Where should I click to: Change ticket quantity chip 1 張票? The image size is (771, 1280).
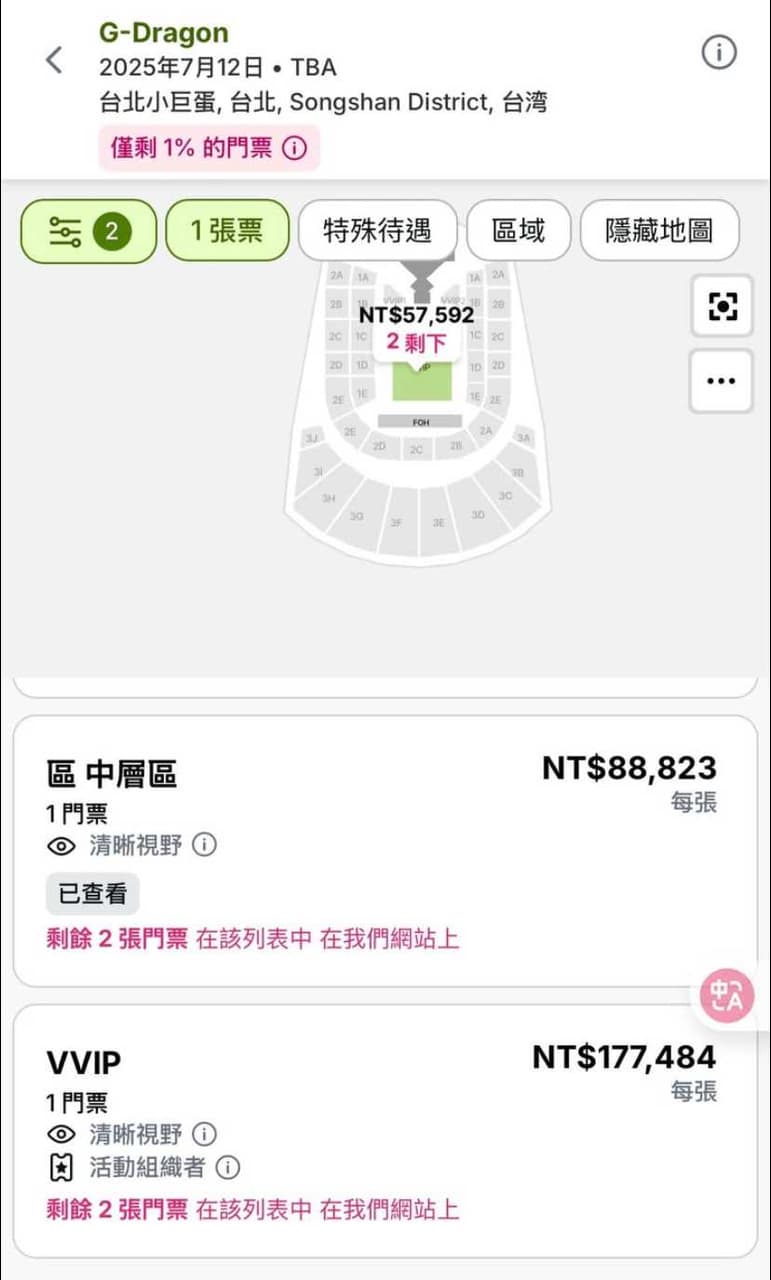[x=227, y=231]
